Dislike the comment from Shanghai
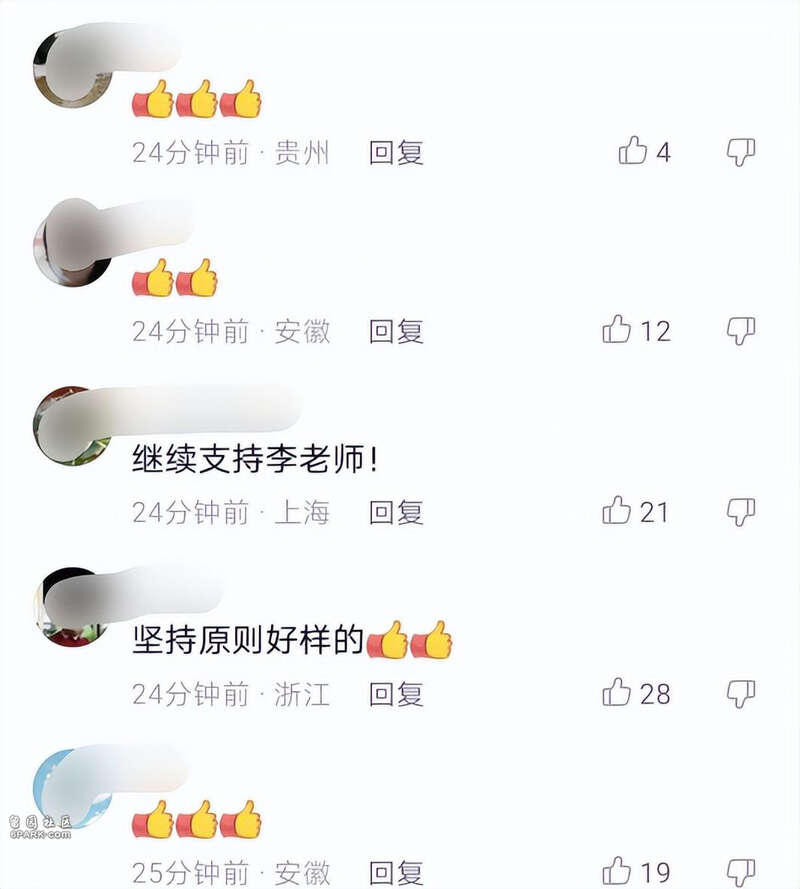The height and width of the screenshot is (889, 800). pyautogui.click(x=740, y=512)
